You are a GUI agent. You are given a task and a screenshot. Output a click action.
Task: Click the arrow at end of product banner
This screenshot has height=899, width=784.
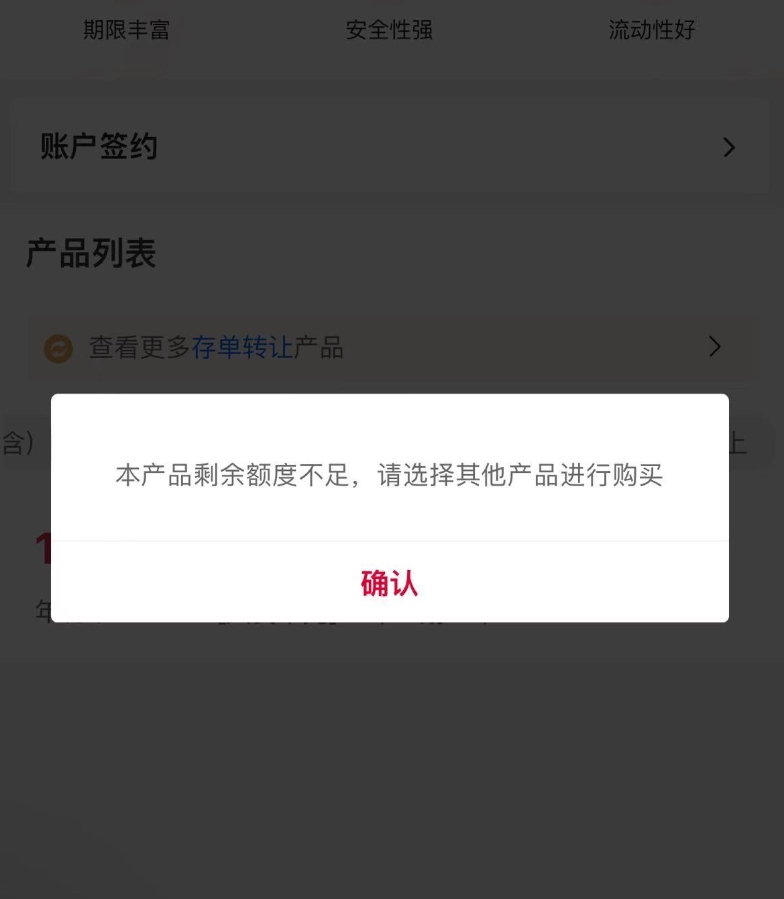714,347
